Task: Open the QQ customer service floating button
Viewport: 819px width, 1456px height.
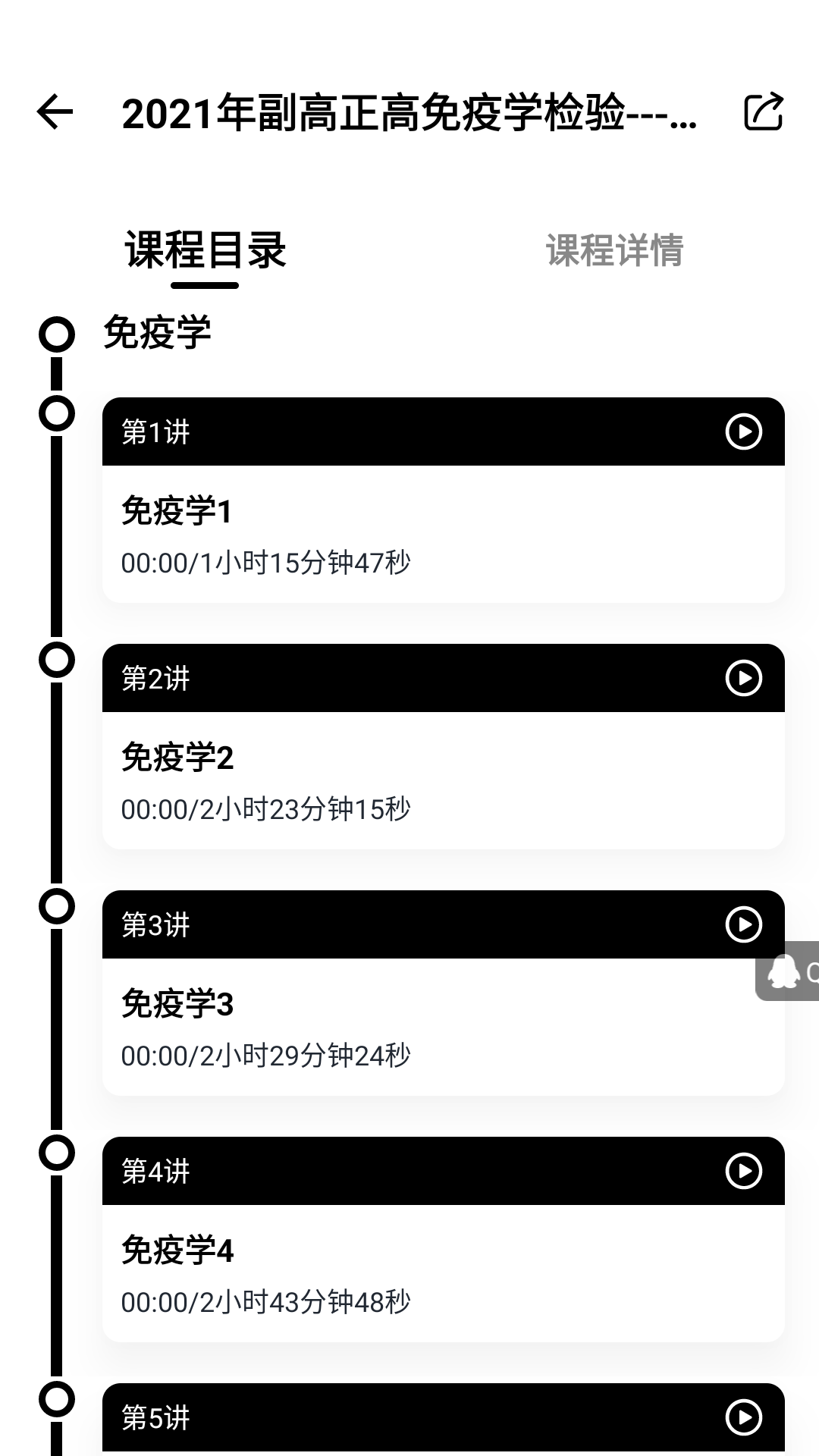Action: tap(789, 971)
